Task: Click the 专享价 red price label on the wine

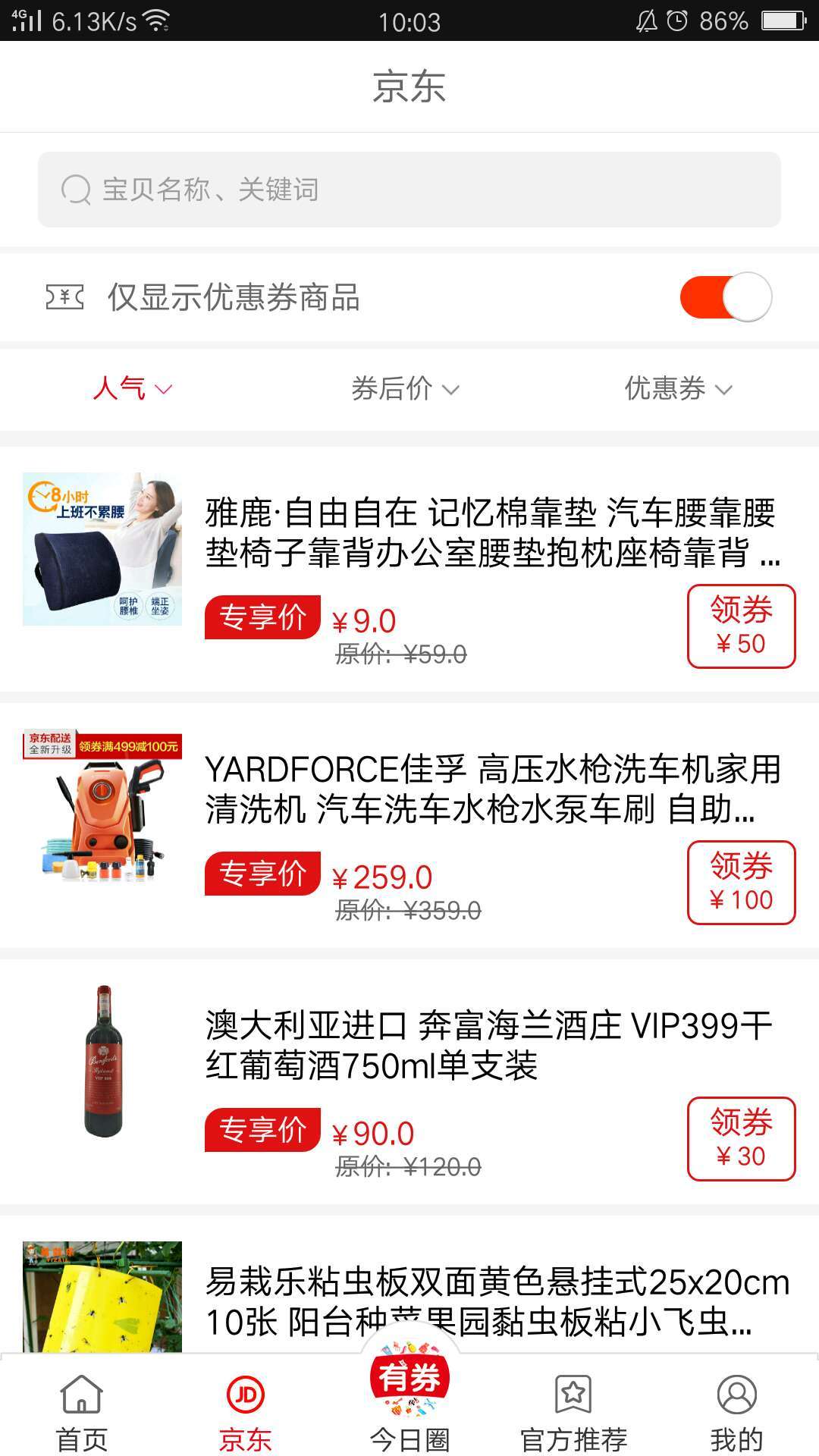Action: point(262,1130)
